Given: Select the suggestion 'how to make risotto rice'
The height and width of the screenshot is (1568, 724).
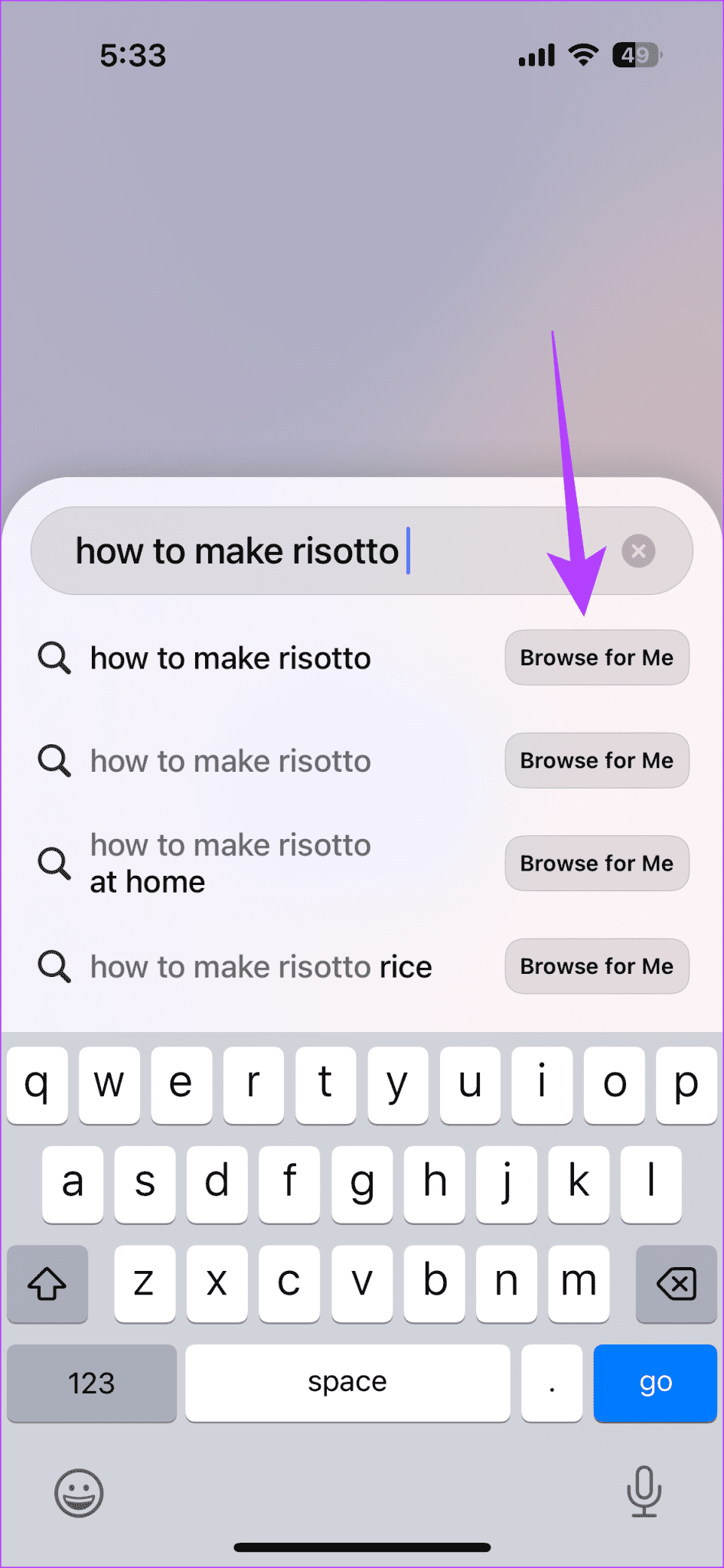Looking at the screenshot, I should (260, 966).
